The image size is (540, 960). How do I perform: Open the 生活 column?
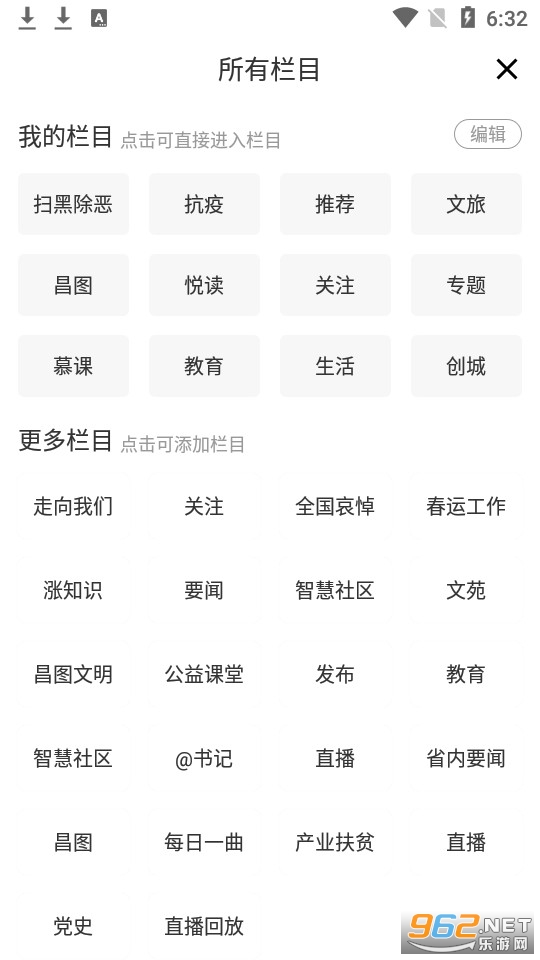tap(335, 366)
